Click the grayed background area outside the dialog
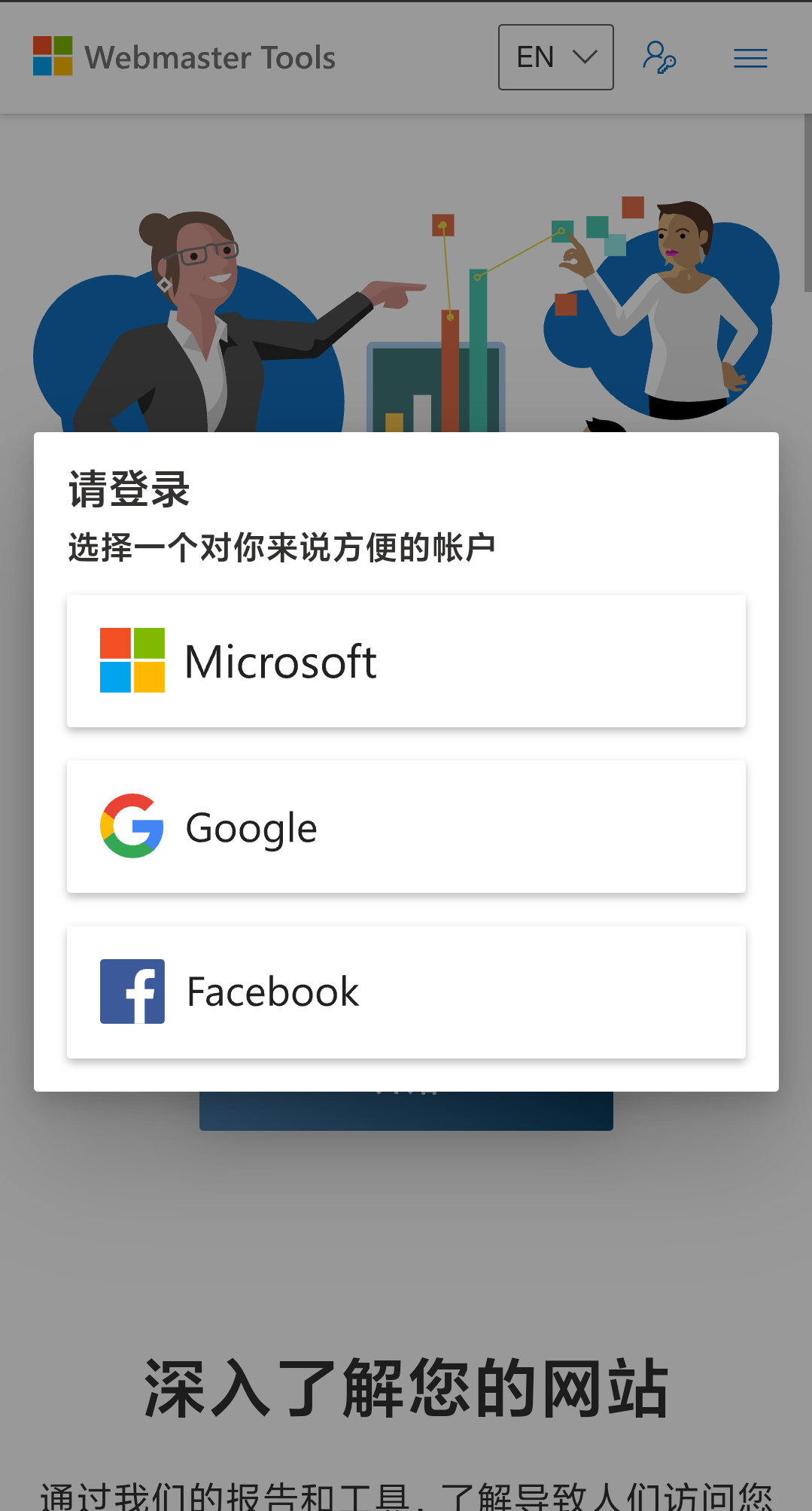This screenshot has height=1511, width=812. pyautogui.click(x=406, y=1242)
